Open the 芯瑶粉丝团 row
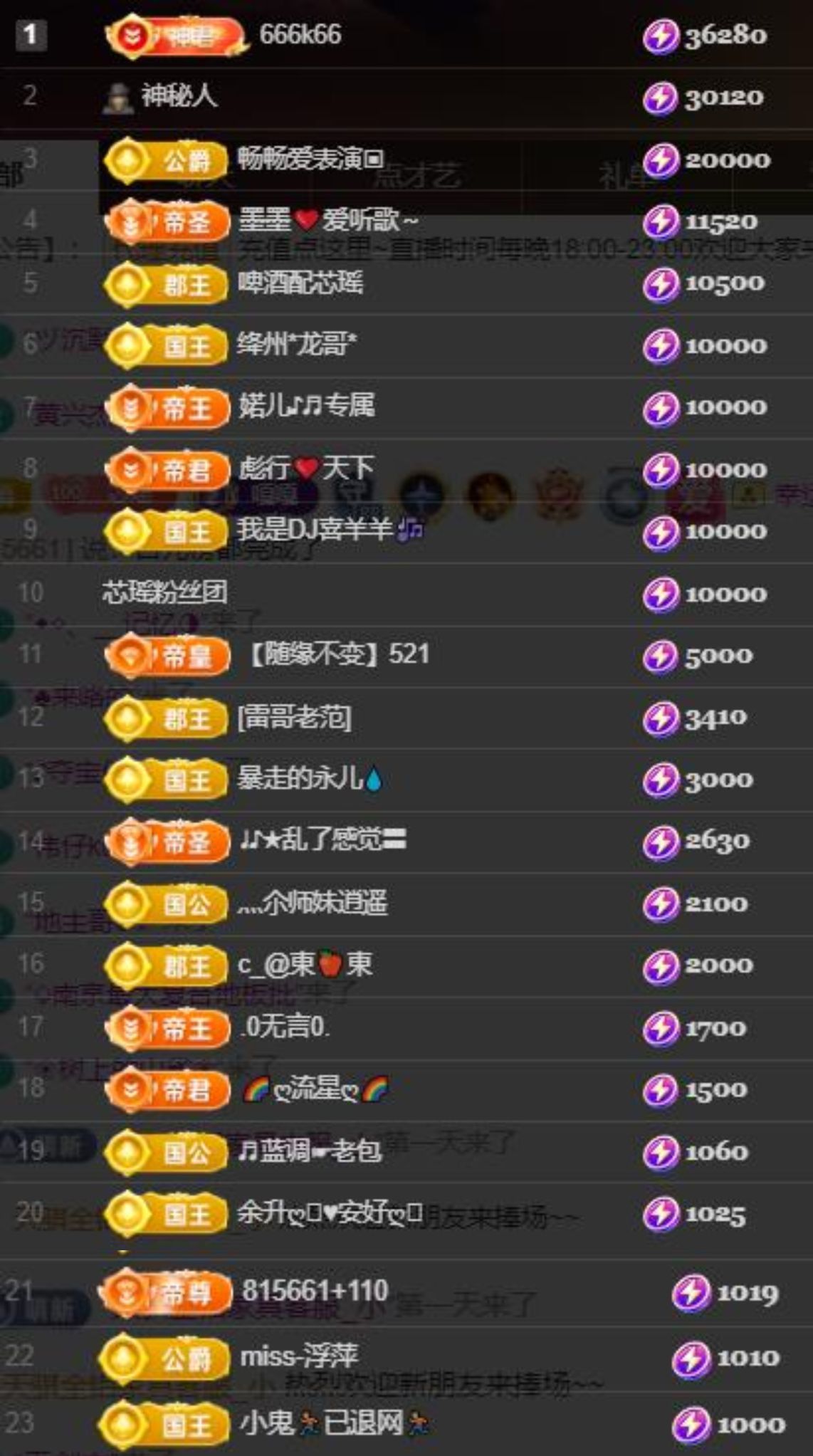This screenshot has width=813, height=1456. coord(164,592)
